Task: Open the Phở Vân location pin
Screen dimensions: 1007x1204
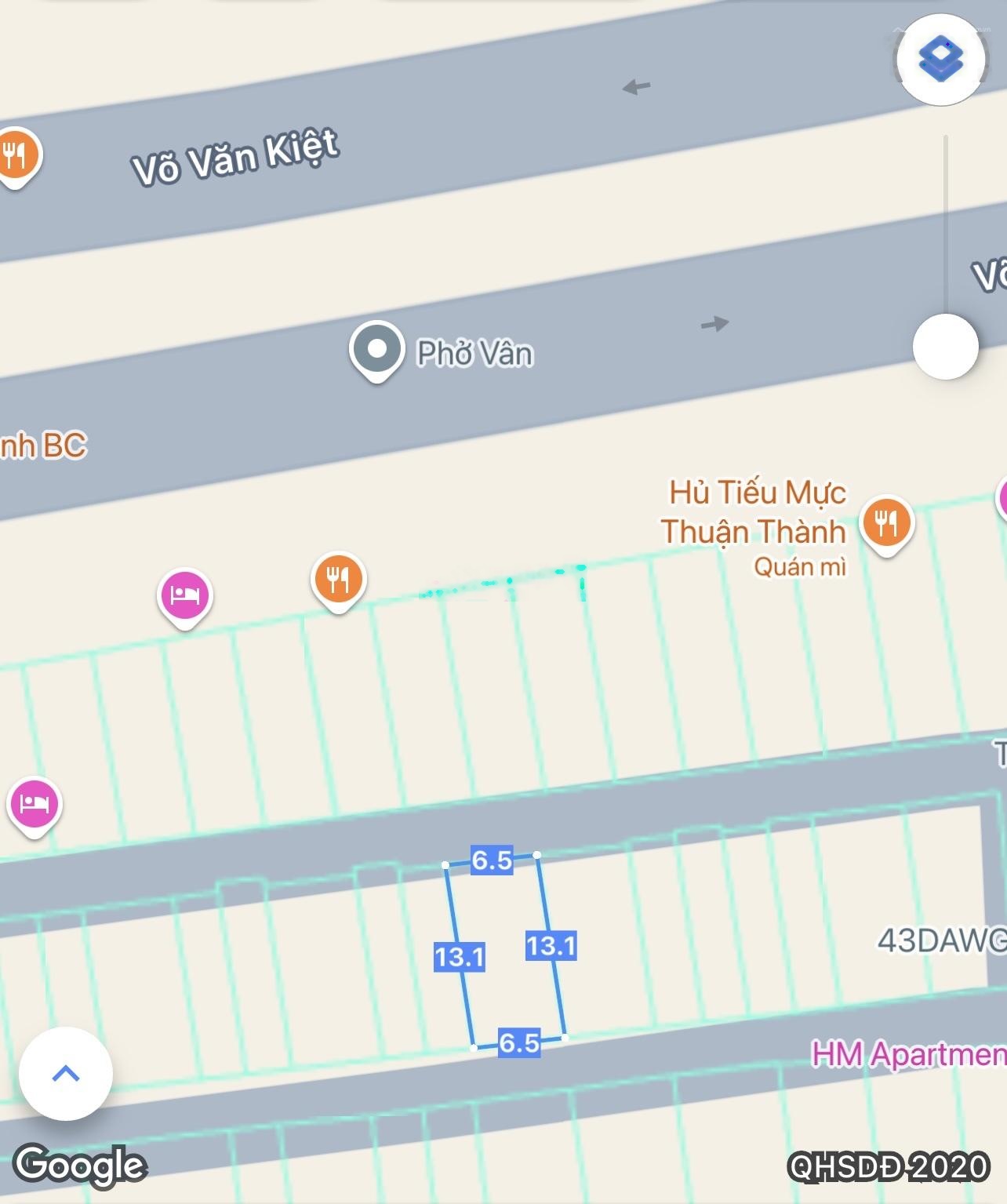Action: [x=377, y=349]
